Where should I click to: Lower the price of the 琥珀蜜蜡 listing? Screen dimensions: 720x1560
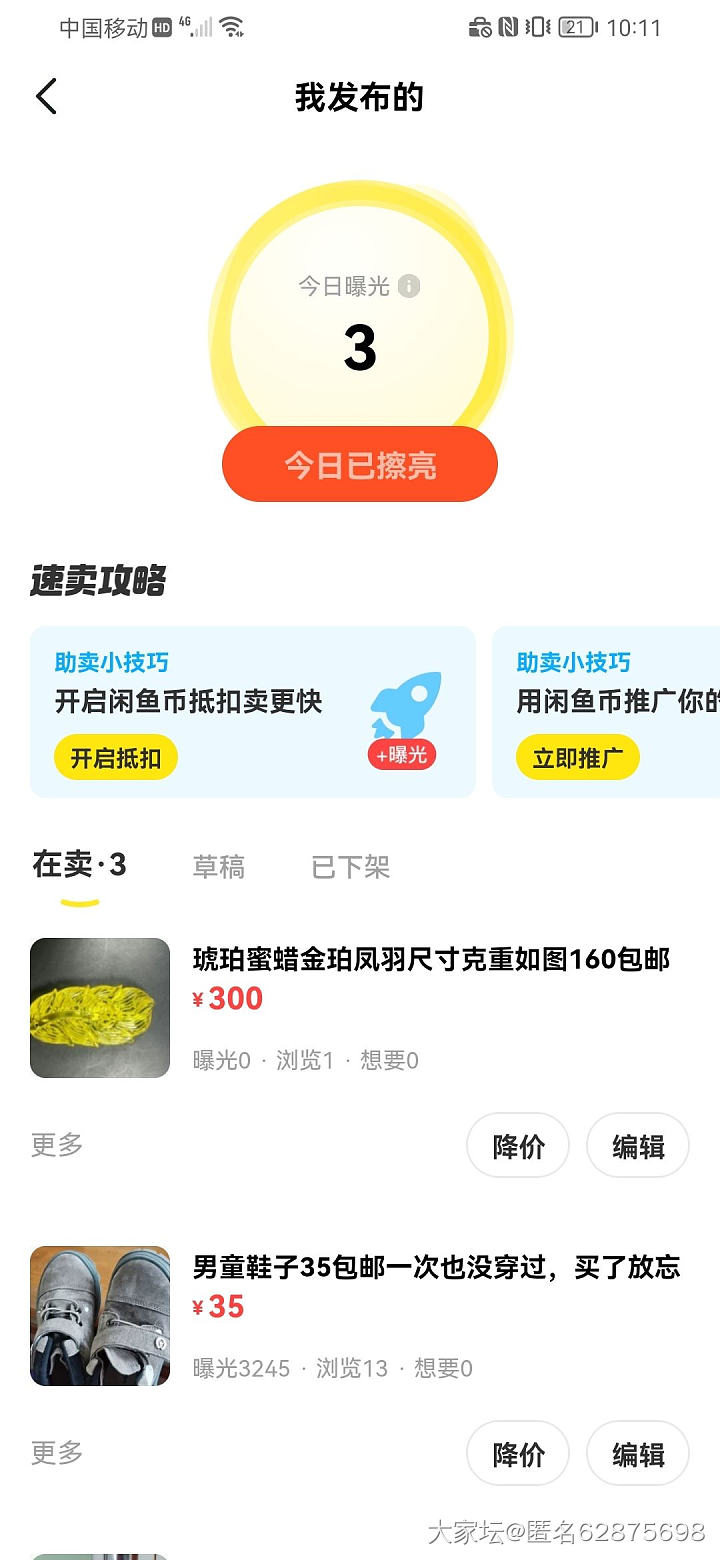click(518, 1146)
